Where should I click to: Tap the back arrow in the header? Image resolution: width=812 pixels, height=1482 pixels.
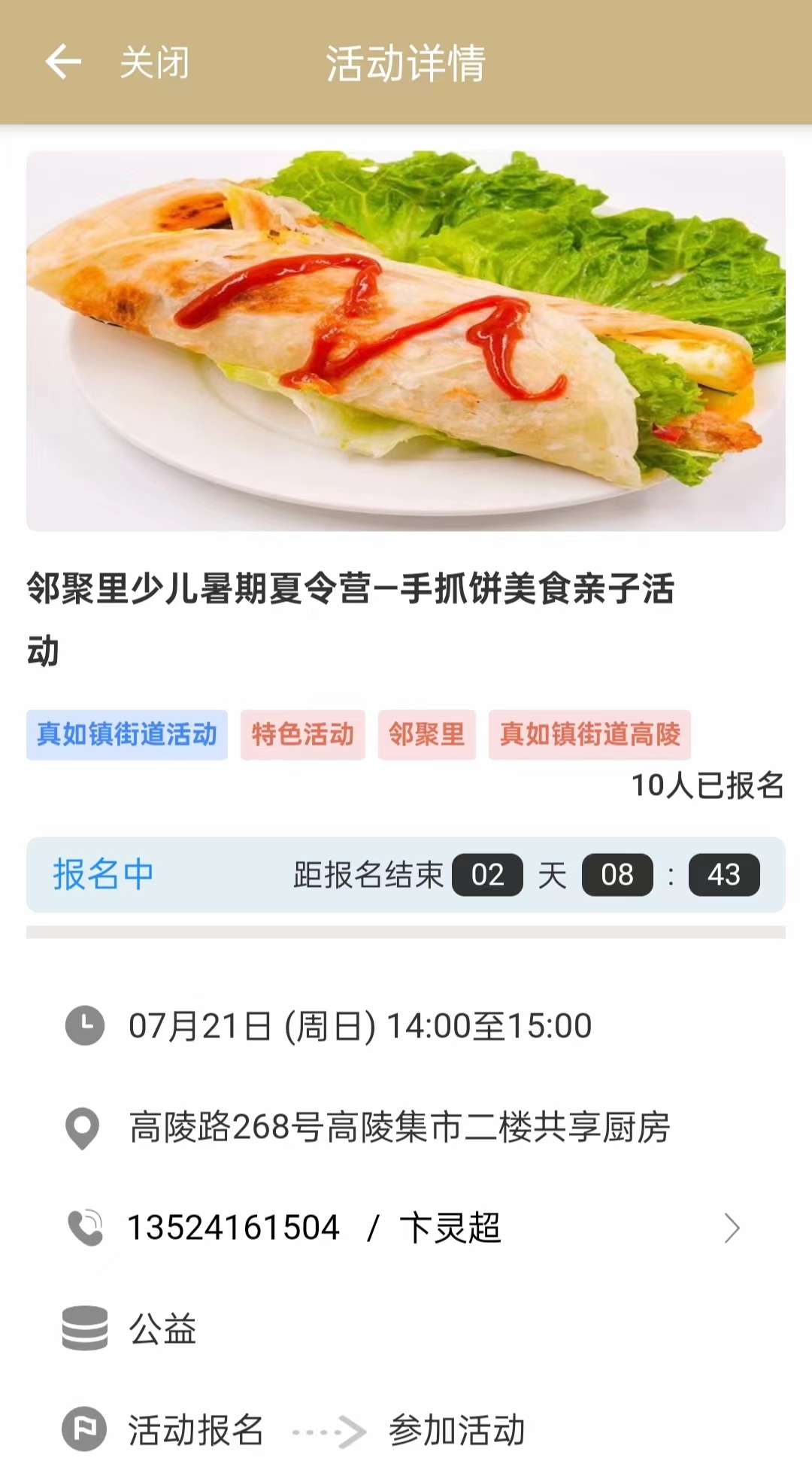coord(63,62)
